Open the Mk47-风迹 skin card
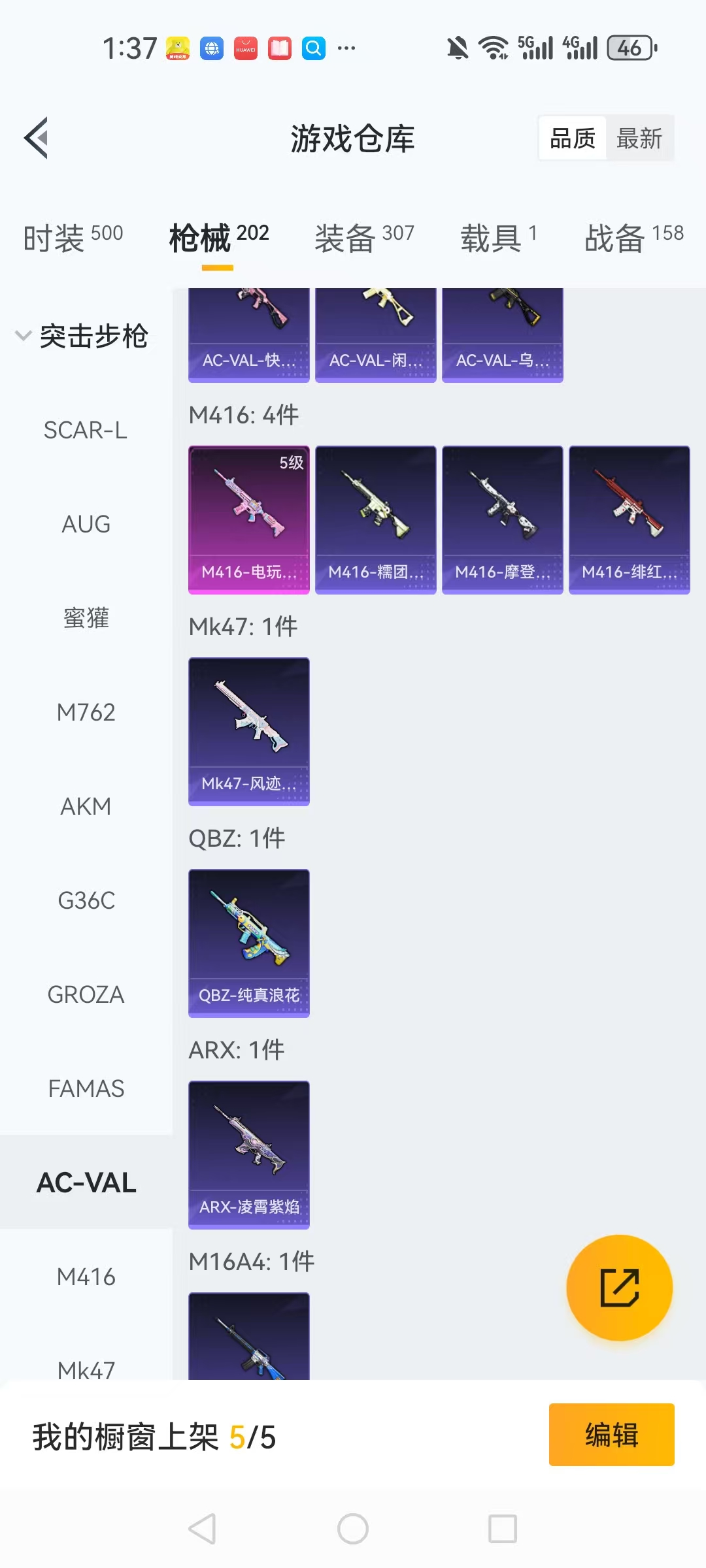The height and width of the screenshot is (1568, 706). [248, 731]
